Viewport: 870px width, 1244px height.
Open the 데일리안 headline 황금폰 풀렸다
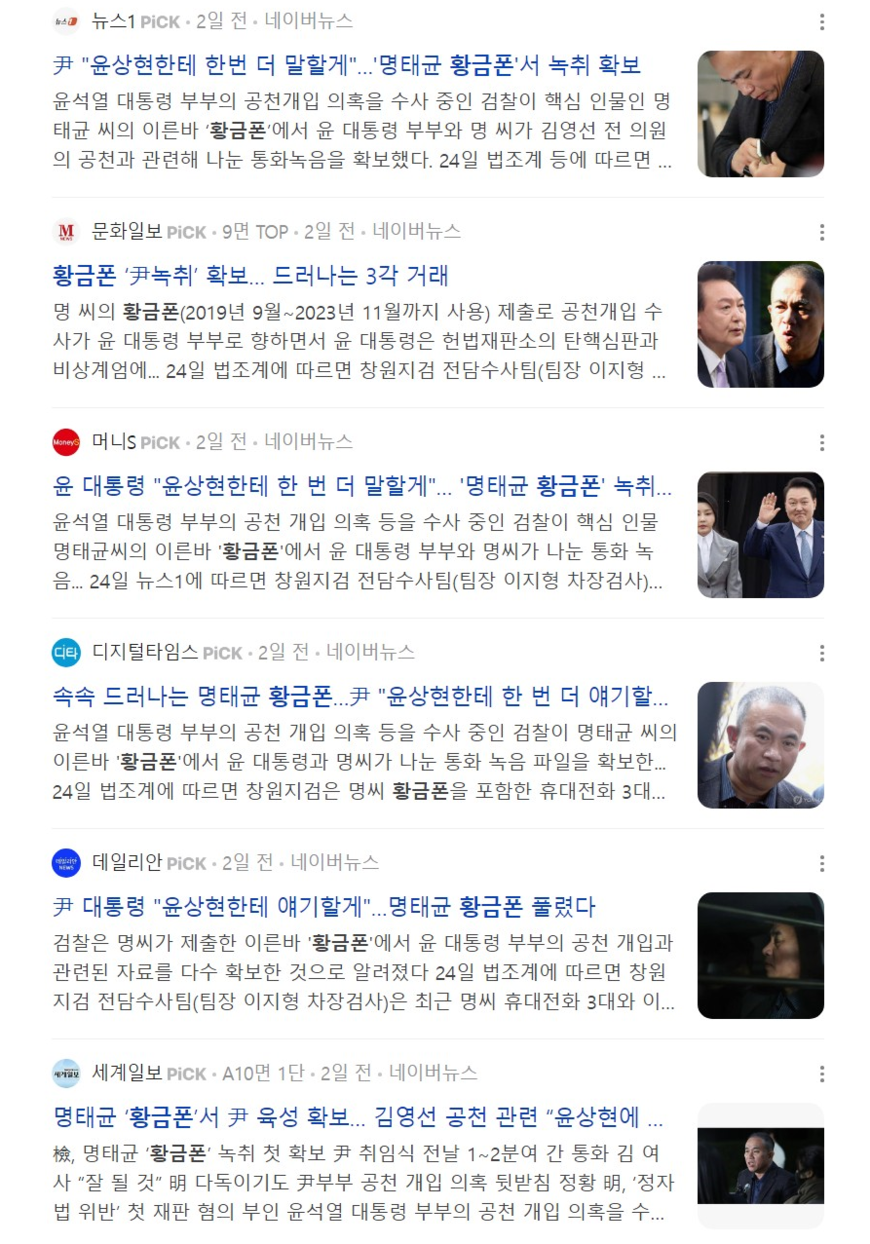tap(323, 908)
